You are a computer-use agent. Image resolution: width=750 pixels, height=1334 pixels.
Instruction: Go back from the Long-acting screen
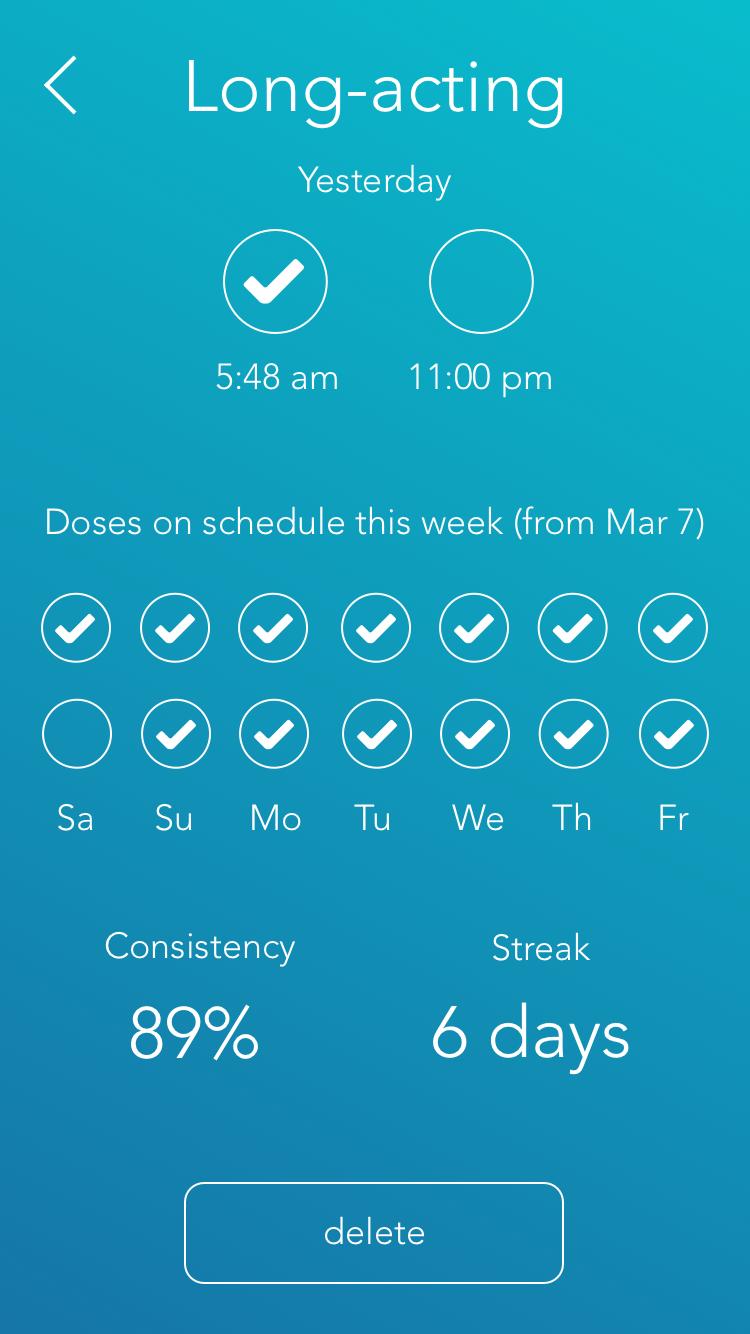61,86
